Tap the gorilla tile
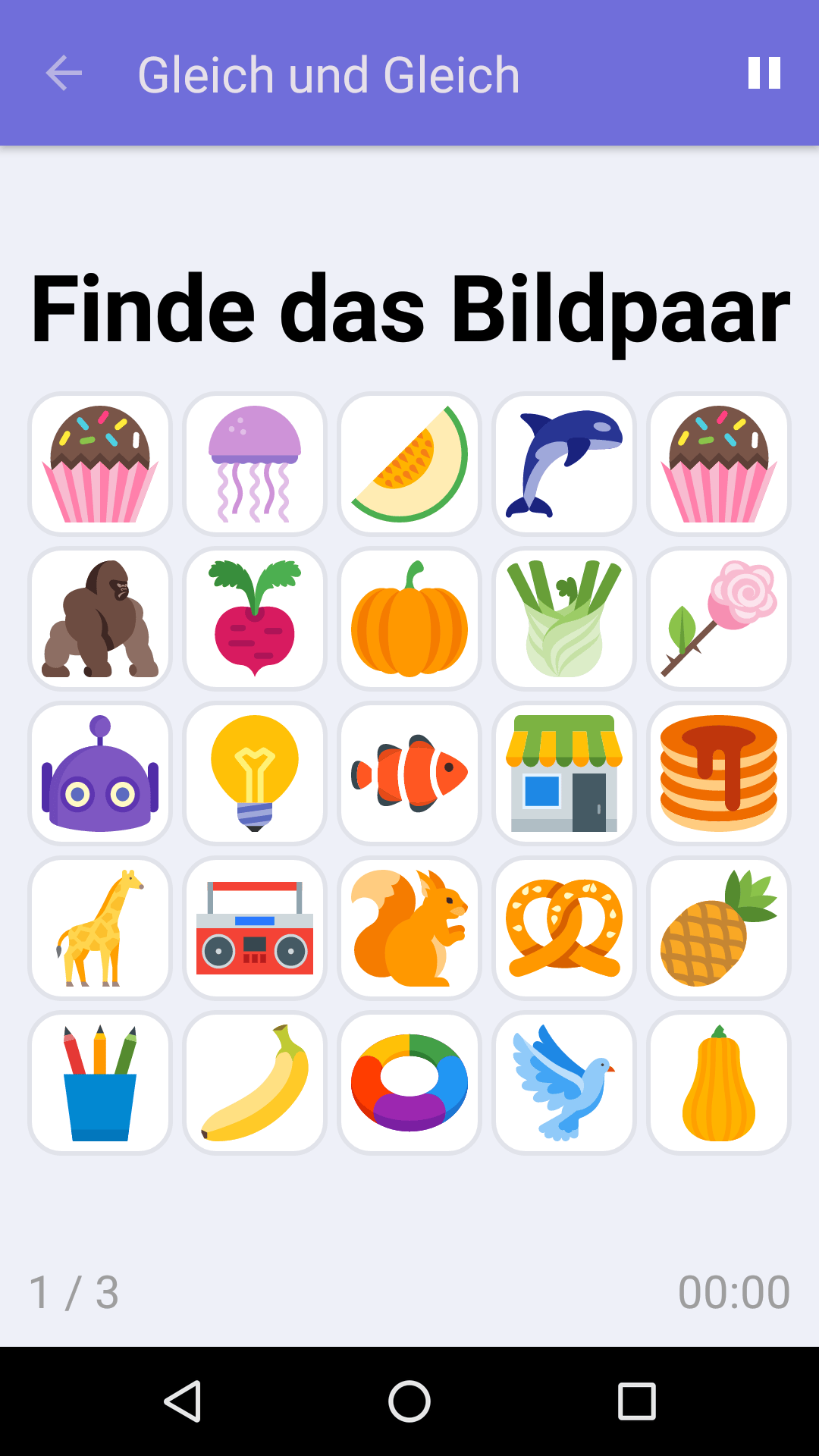The width and height of the screenshot is (819, 1456). (x=99, y=619)
